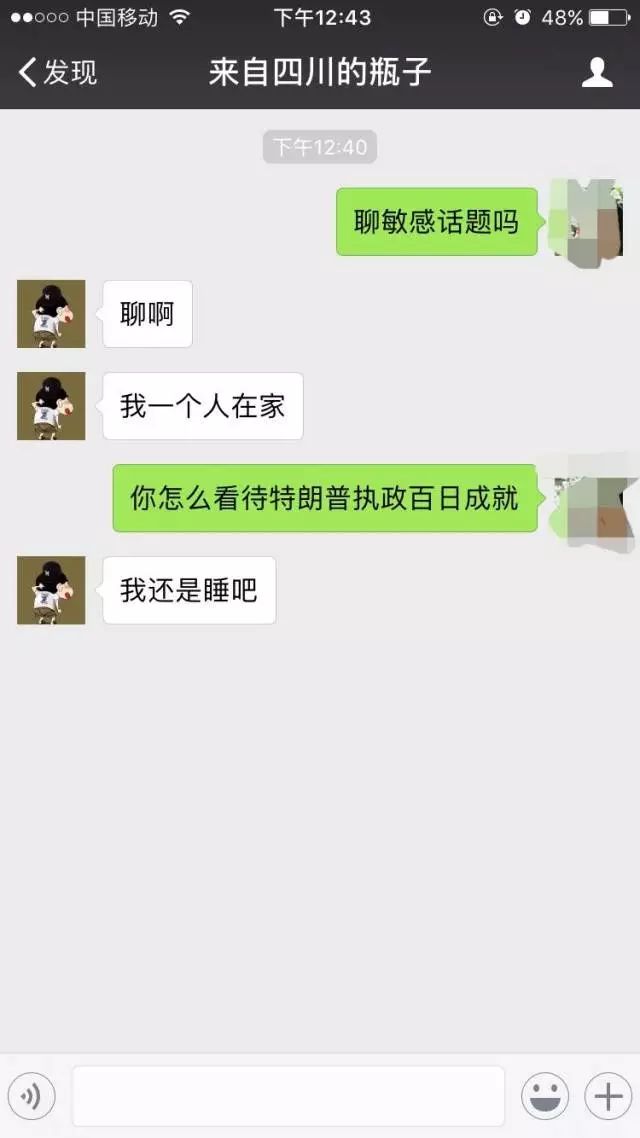Screen dimensions: 640x1138
Task: Switch to voice message input
Action: [31, 1097]
